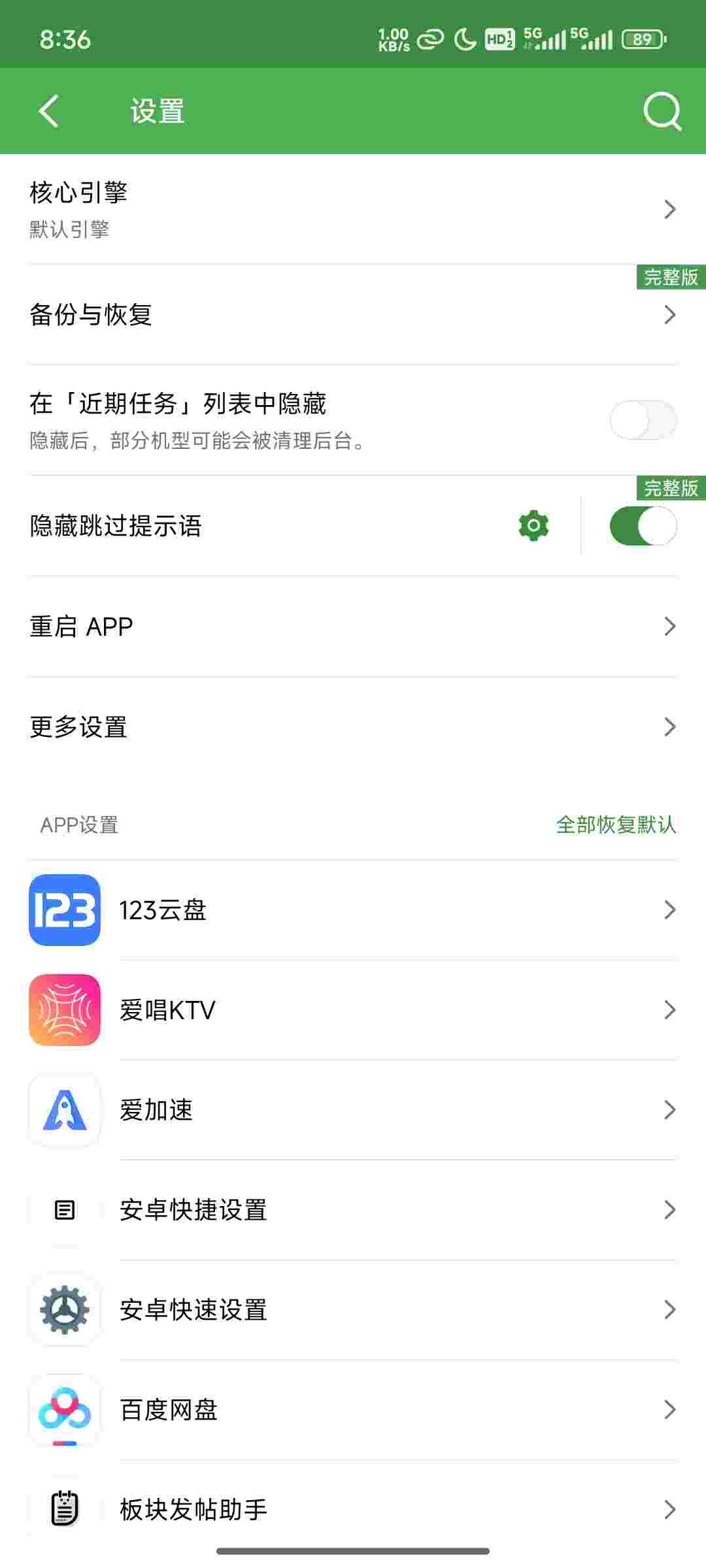This screenshot has width=706, height=1568.
Task: Tap 全部恢复默认 link
Action: 615,825
